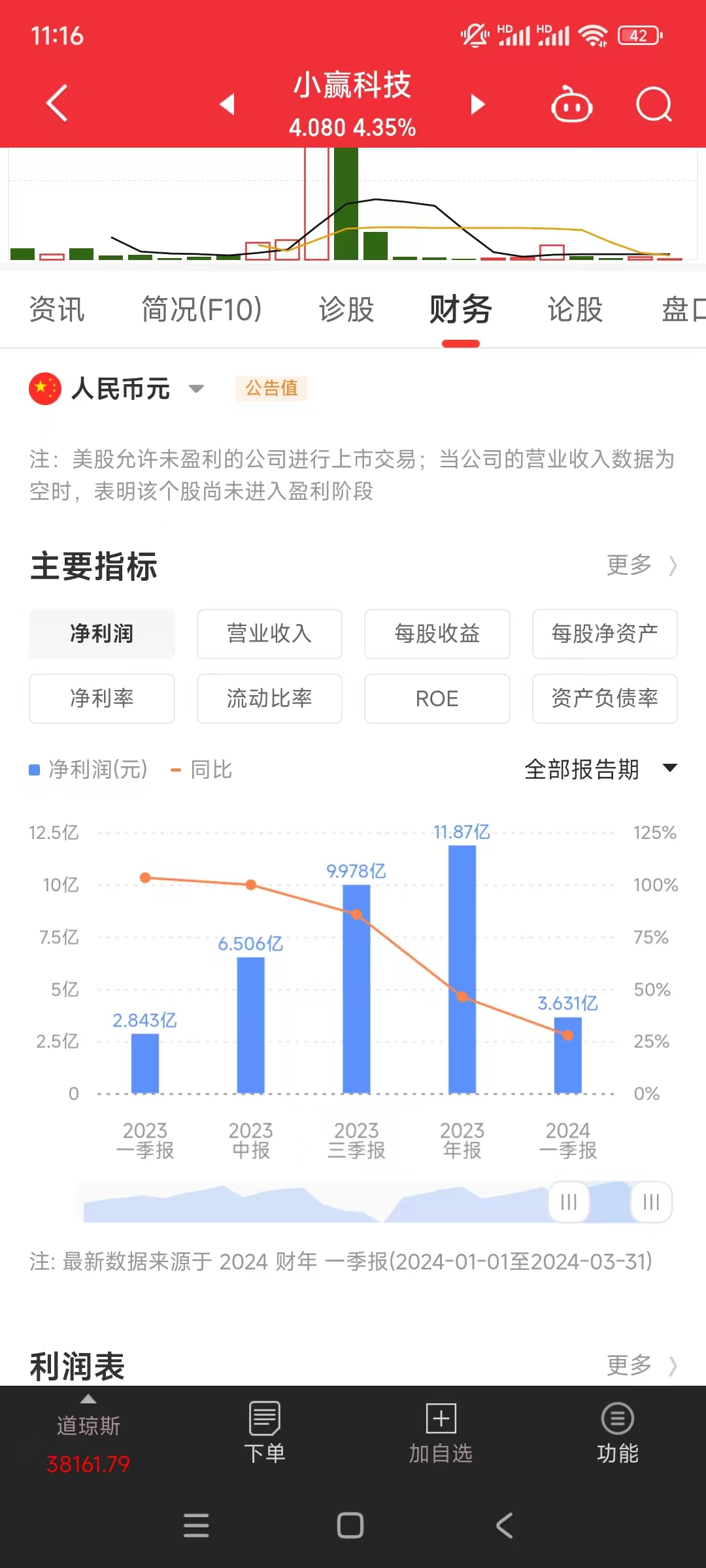Switch to the previous stock
The width and height of the screenshot is (706, 1568).
[227, 104]
